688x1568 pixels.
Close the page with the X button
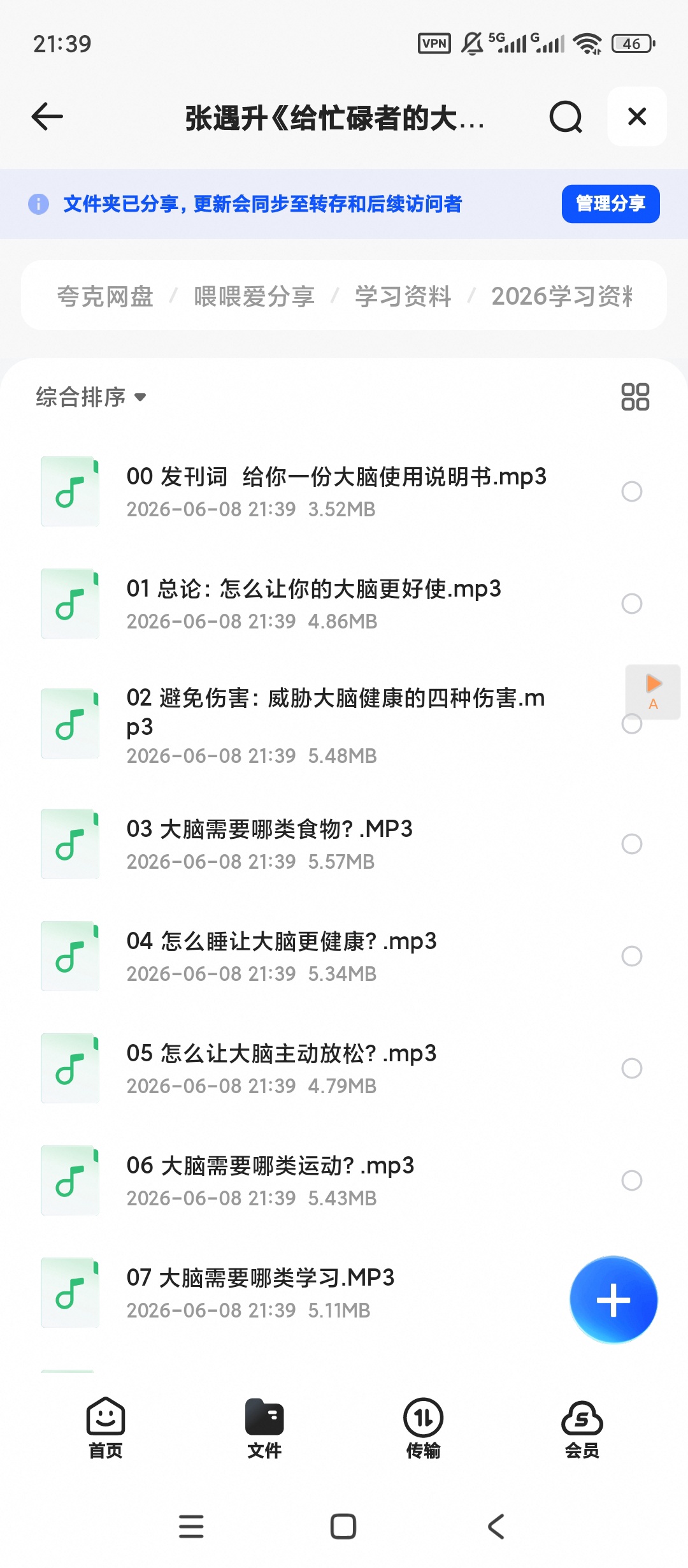tap(637, 117)
